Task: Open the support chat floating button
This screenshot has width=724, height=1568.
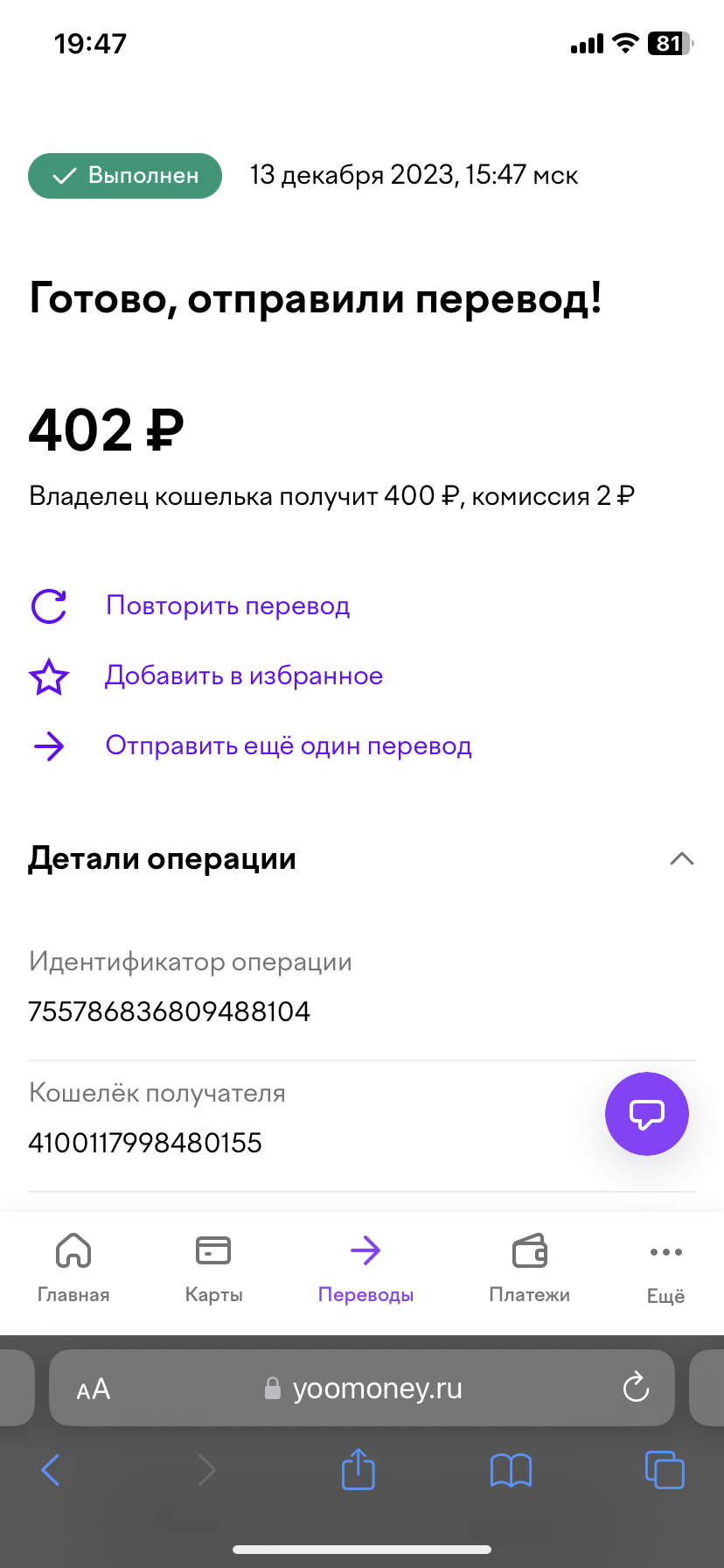Action: click(x=647, y=1114)
